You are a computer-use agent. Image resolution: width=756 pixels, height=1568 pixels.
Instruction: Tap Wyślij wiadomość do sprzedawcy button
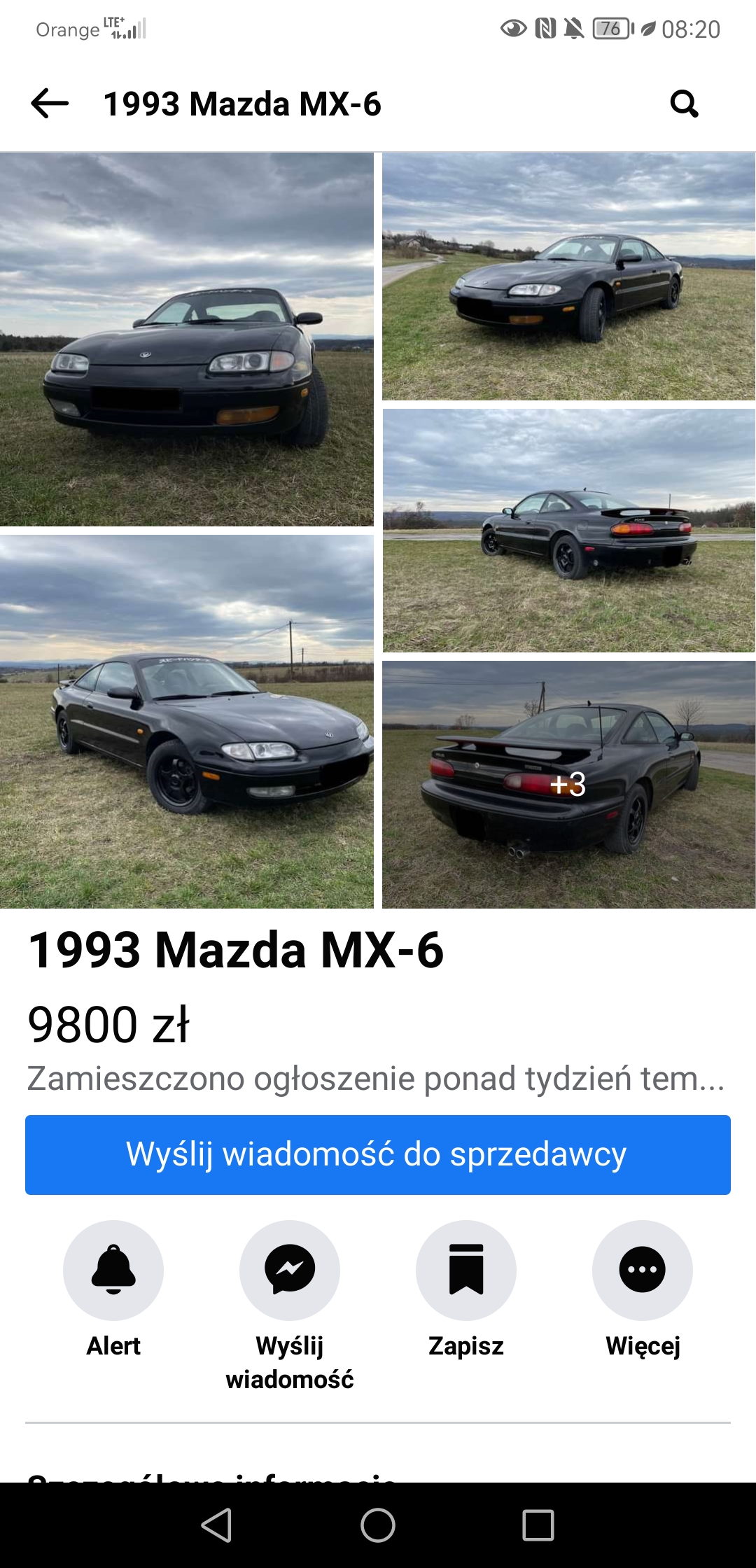pyautogui.click(x=378, y=1155)
